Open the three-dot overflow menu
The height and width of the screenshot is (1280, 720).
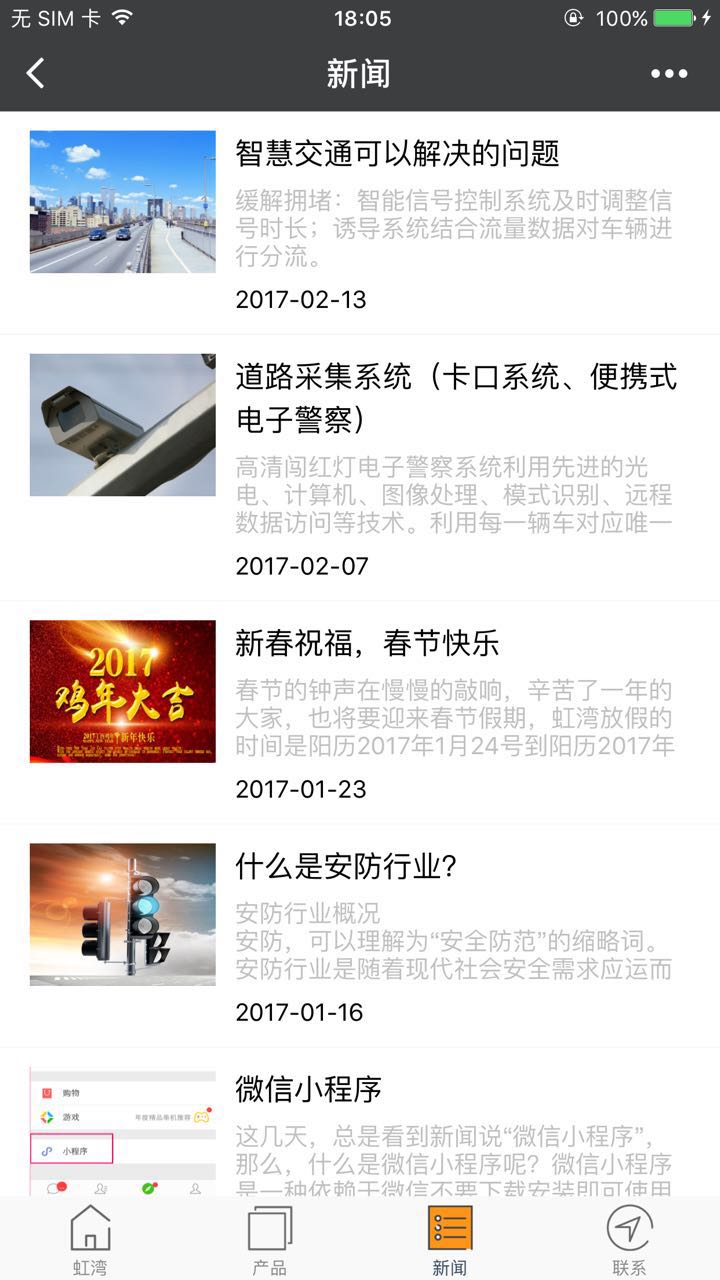668,73
